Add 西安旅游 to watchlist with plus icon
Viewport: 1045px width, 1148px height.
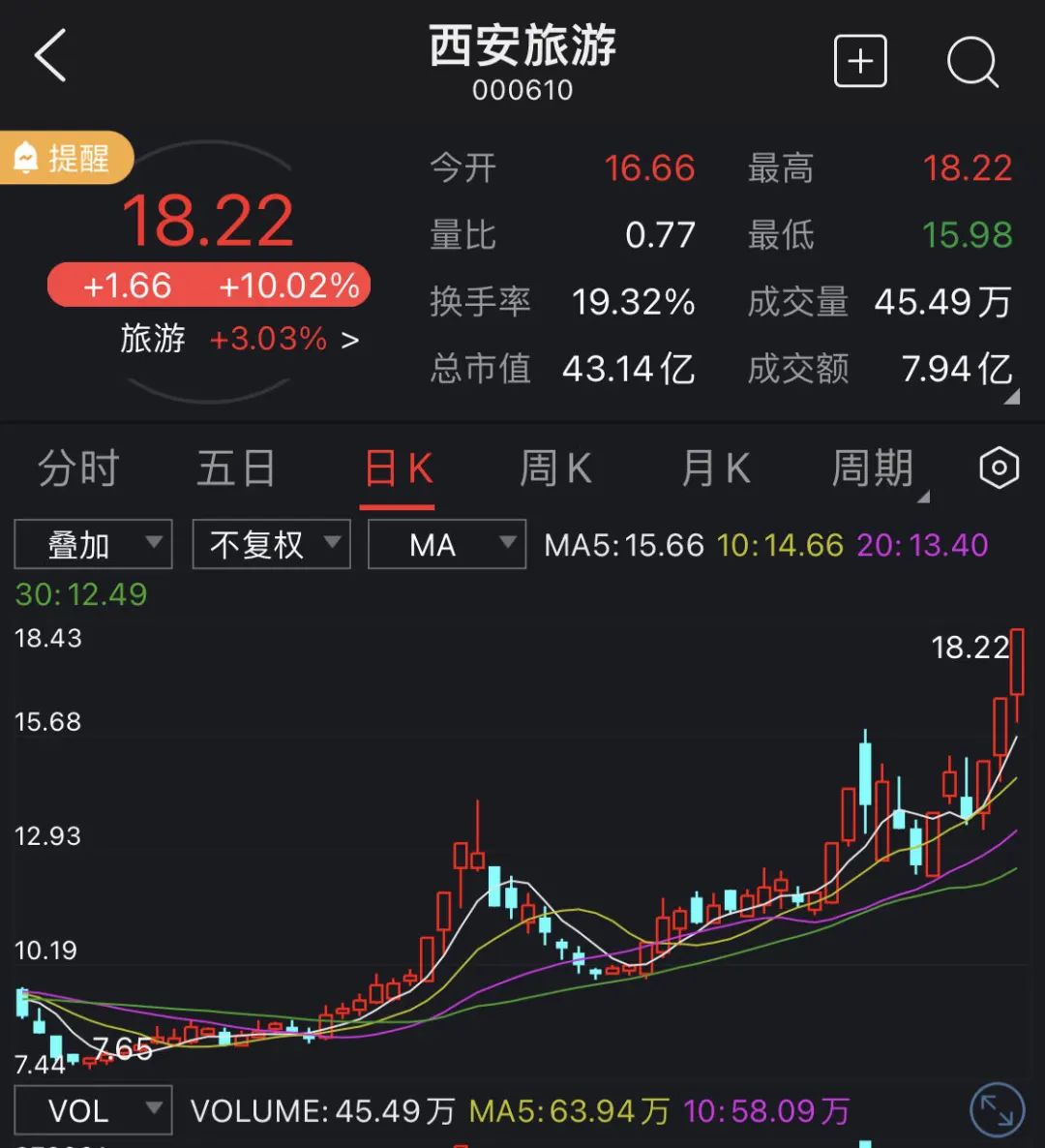point(860,61)
